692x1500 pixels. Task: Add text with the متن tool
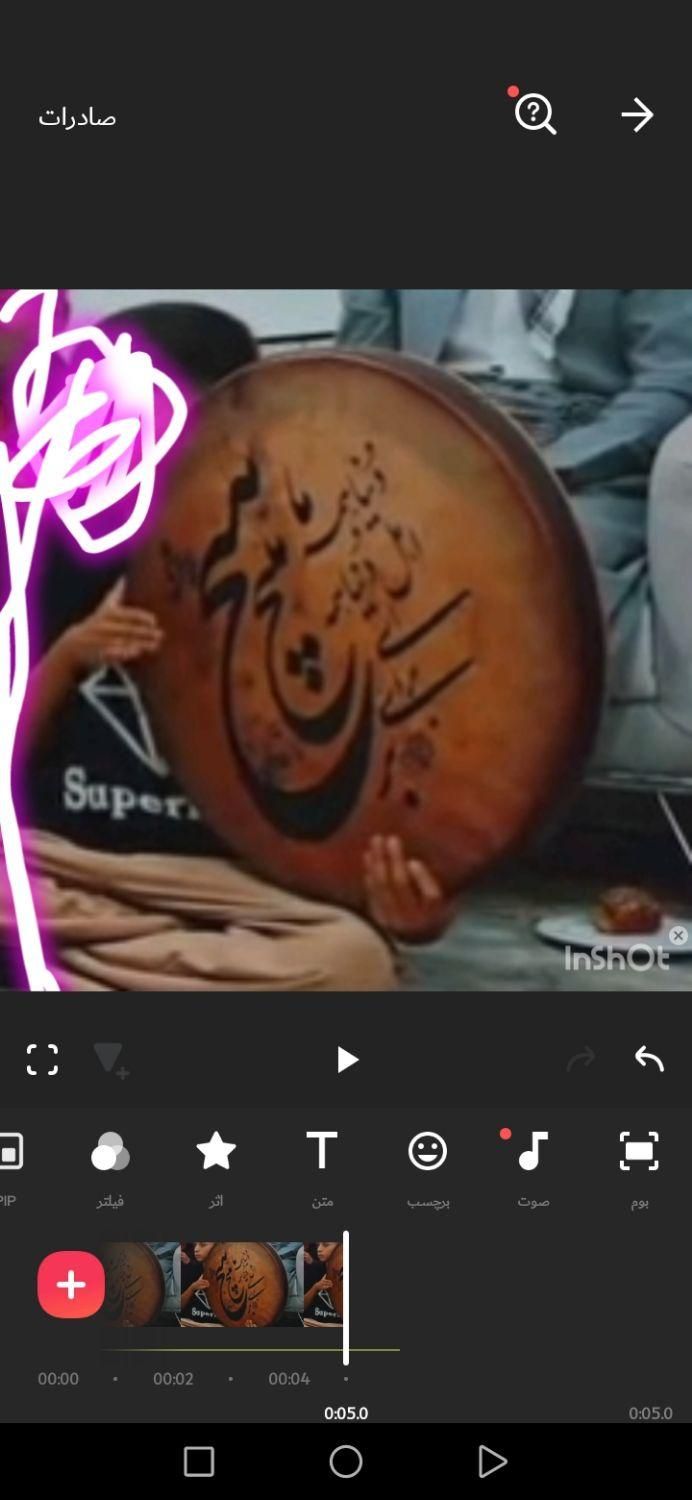tap(322, 1165)
